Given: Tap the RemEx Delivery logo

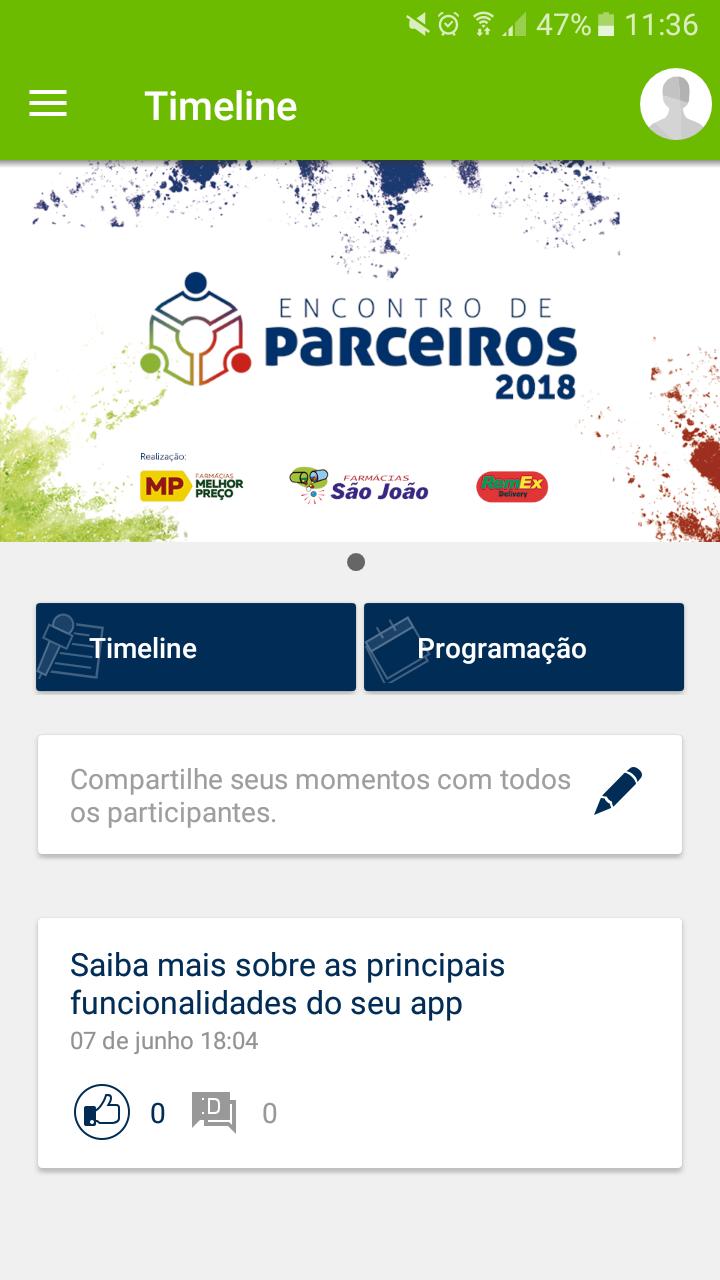Looking at the screenshot, I should 511,484.
